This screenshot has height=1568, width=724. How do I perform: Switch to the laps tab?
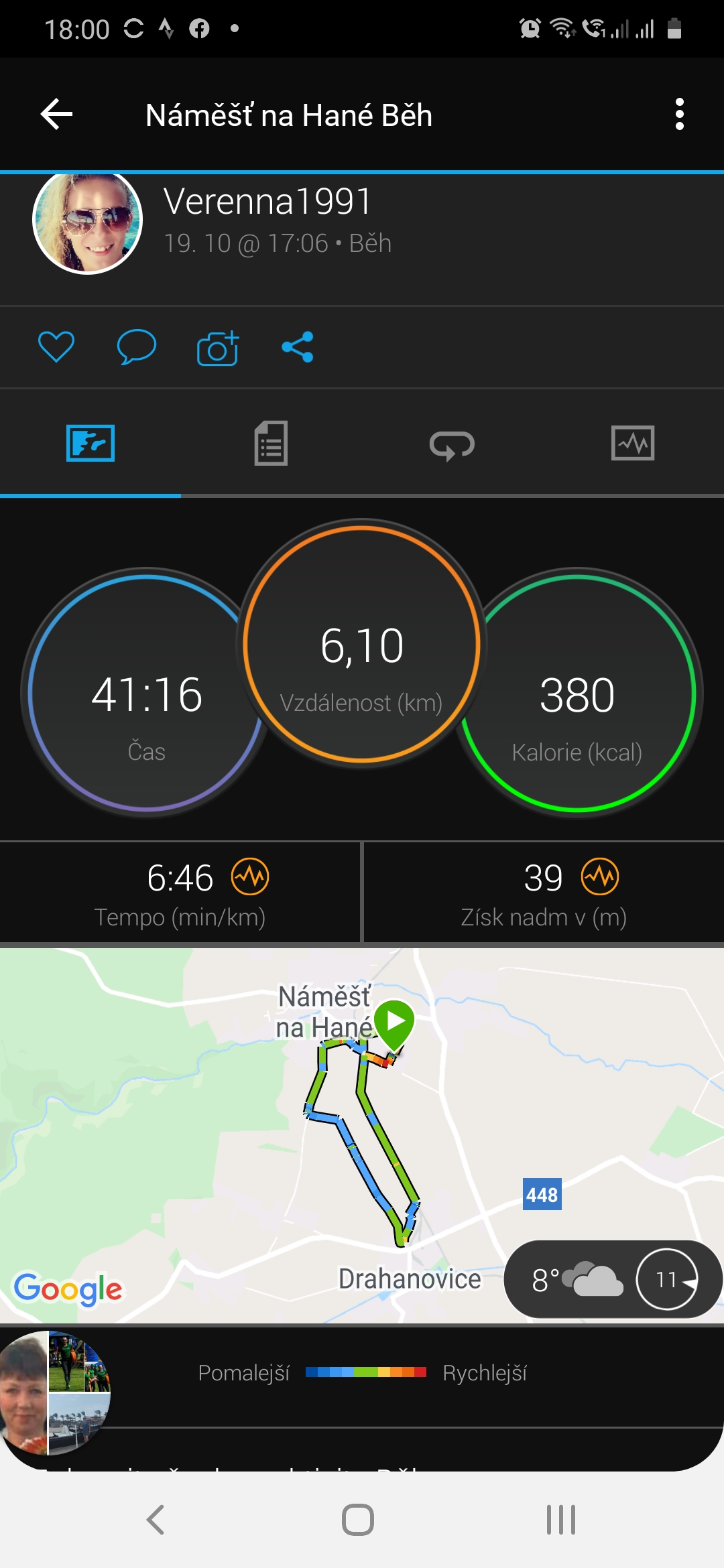point(452,444)
